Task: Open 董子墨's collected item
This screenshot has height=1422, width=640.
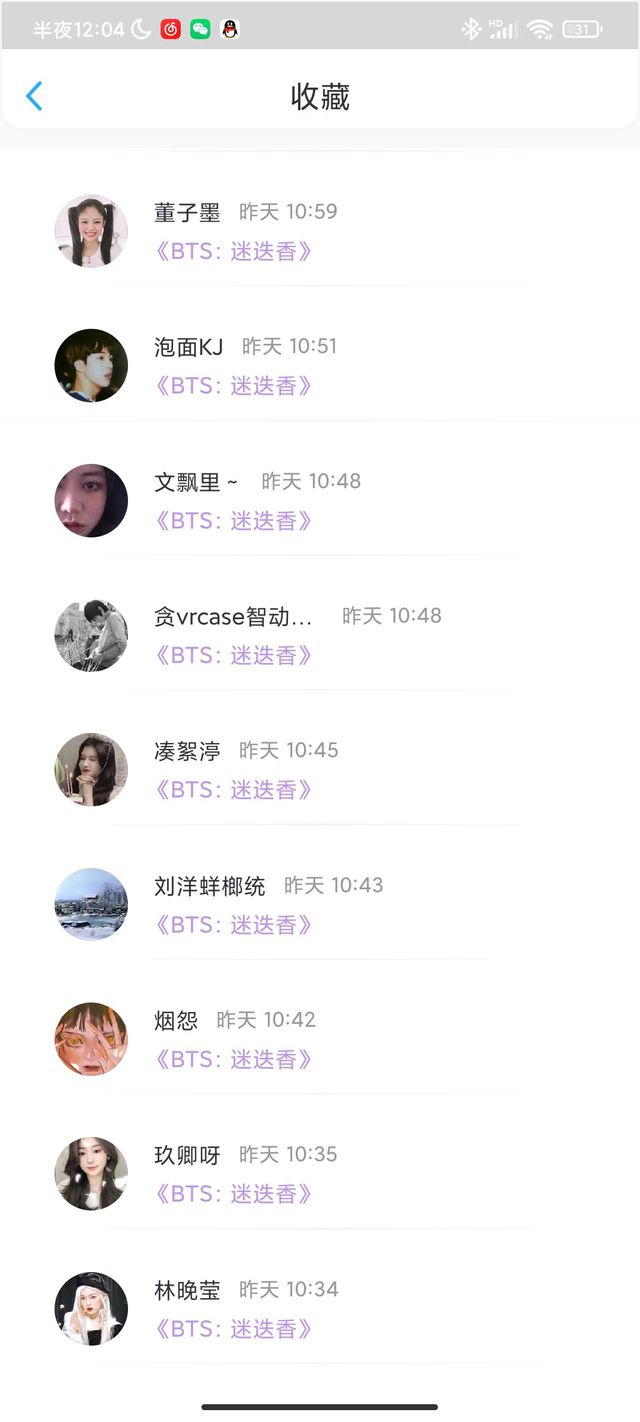Action: pos(320,231)
